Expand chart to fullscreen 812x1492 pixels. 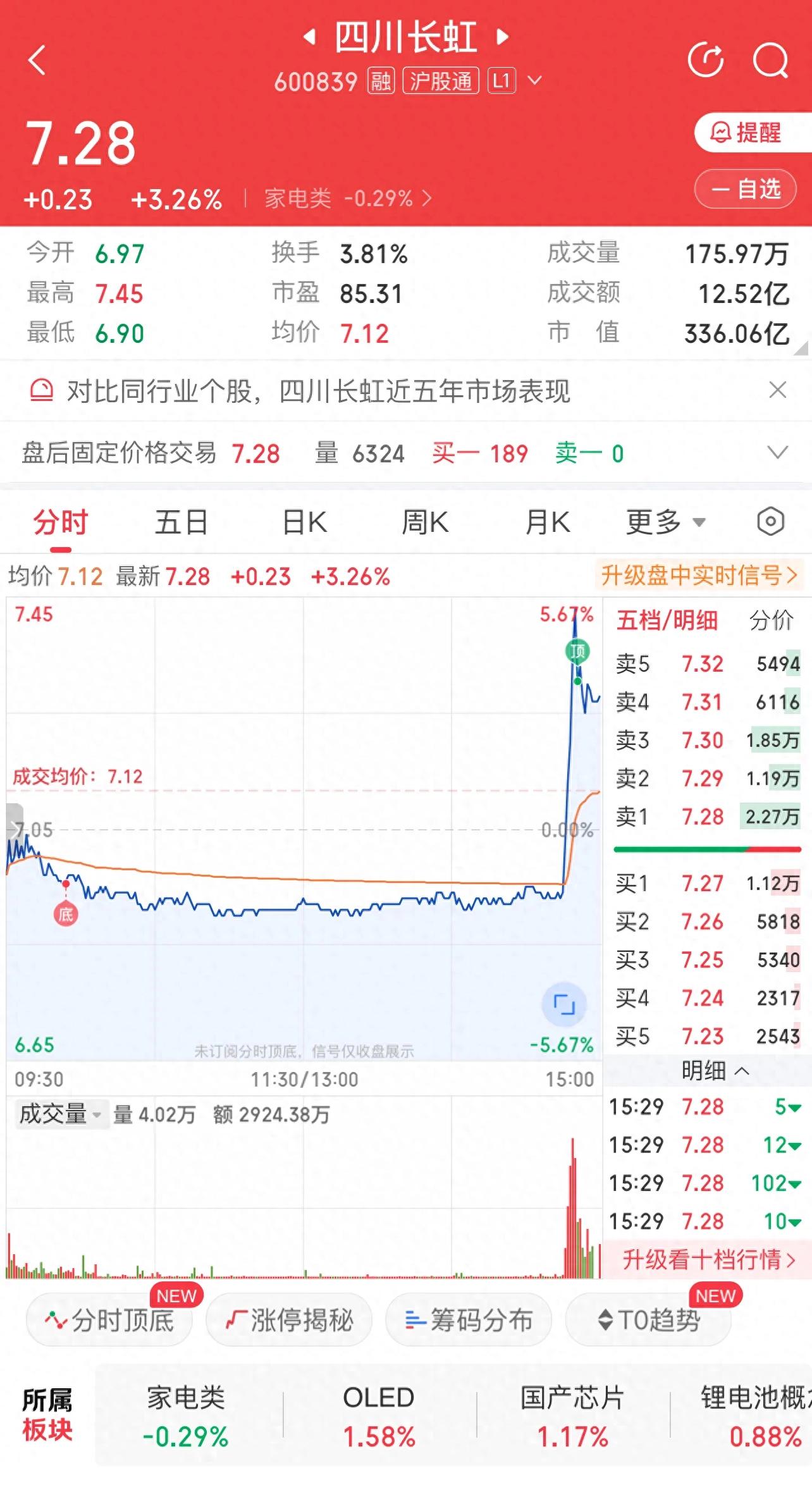point(564,1004)
